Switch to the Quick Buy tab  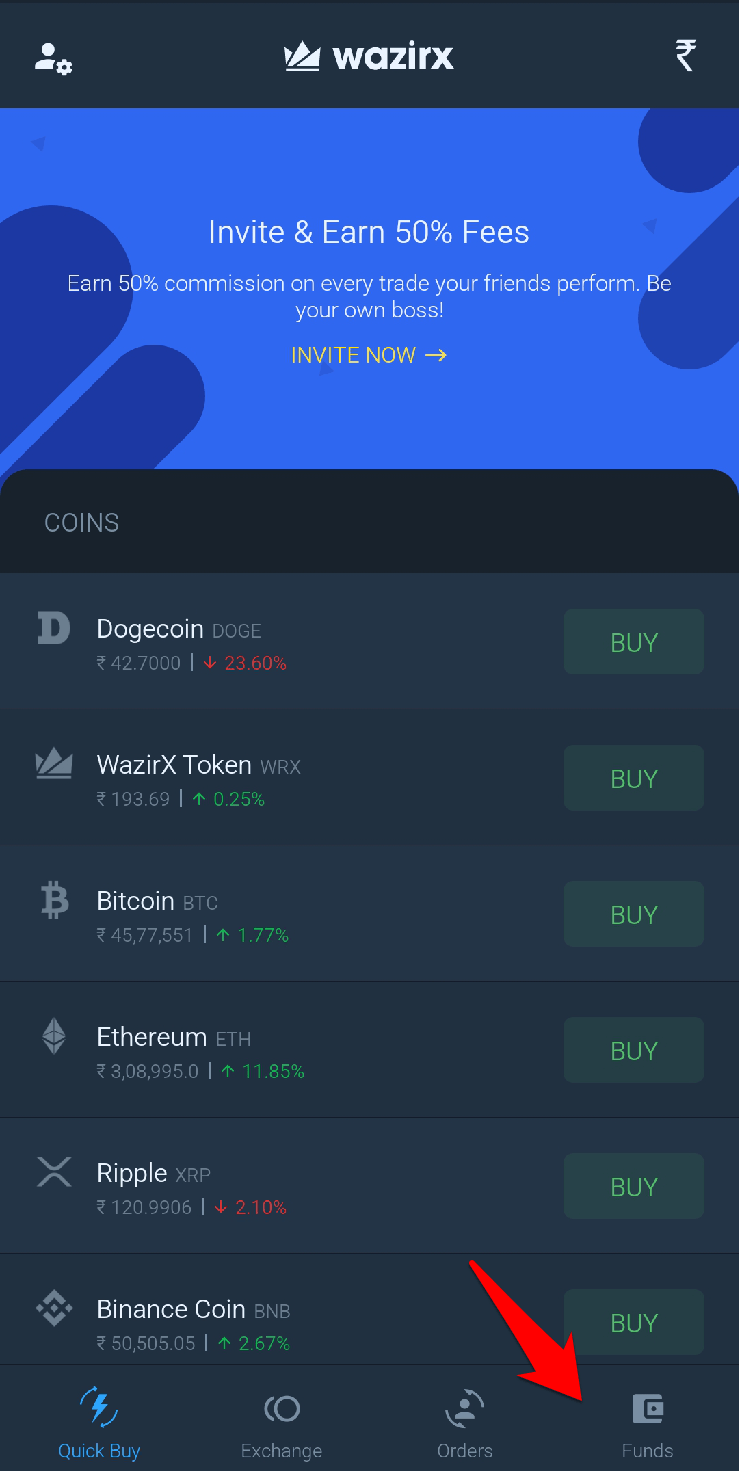pos(99,1422)
